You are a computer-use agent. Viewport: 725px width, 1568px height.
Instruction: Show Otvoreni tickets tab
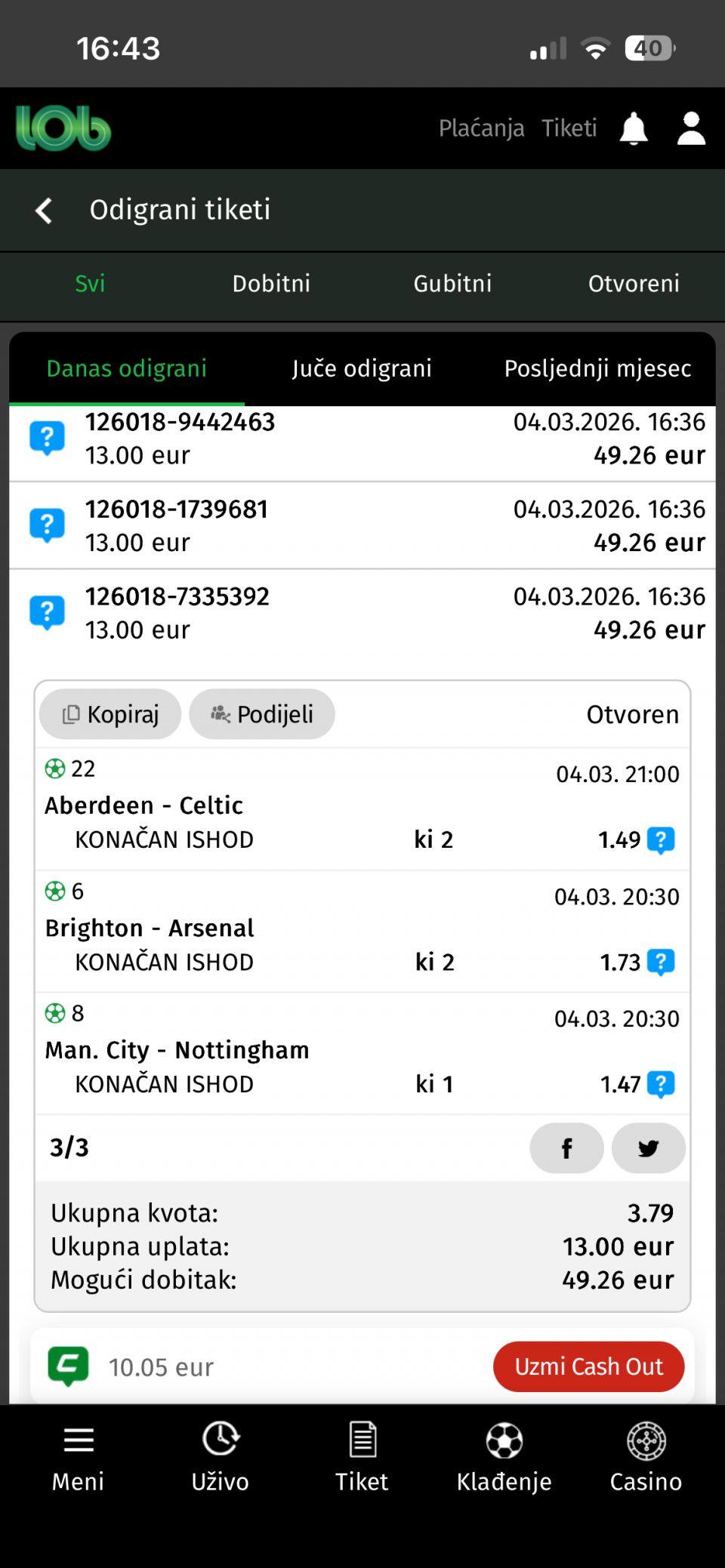coord(634,284)
